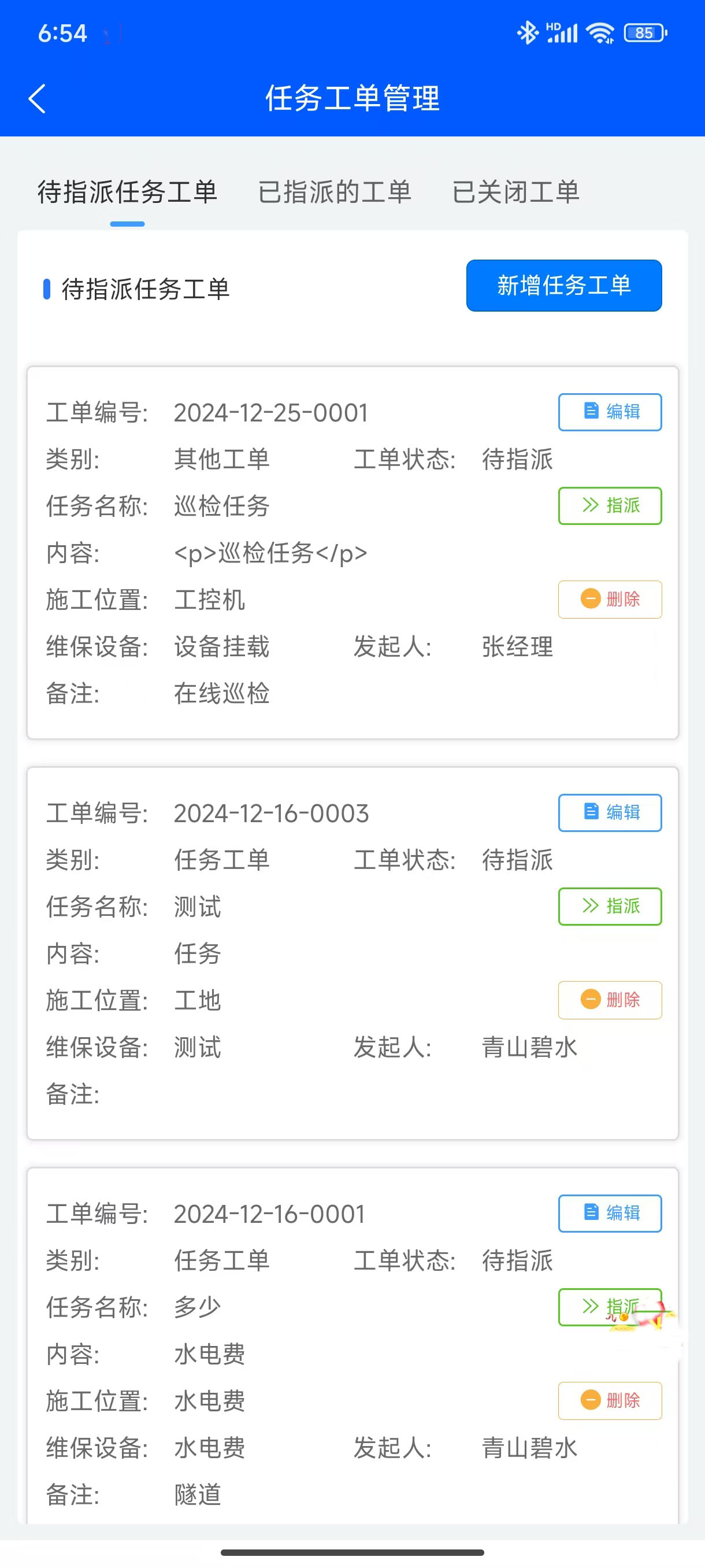The image size is (705, 1568).
Task: Select the 待指派任务工单 tab
Action: 128,192
